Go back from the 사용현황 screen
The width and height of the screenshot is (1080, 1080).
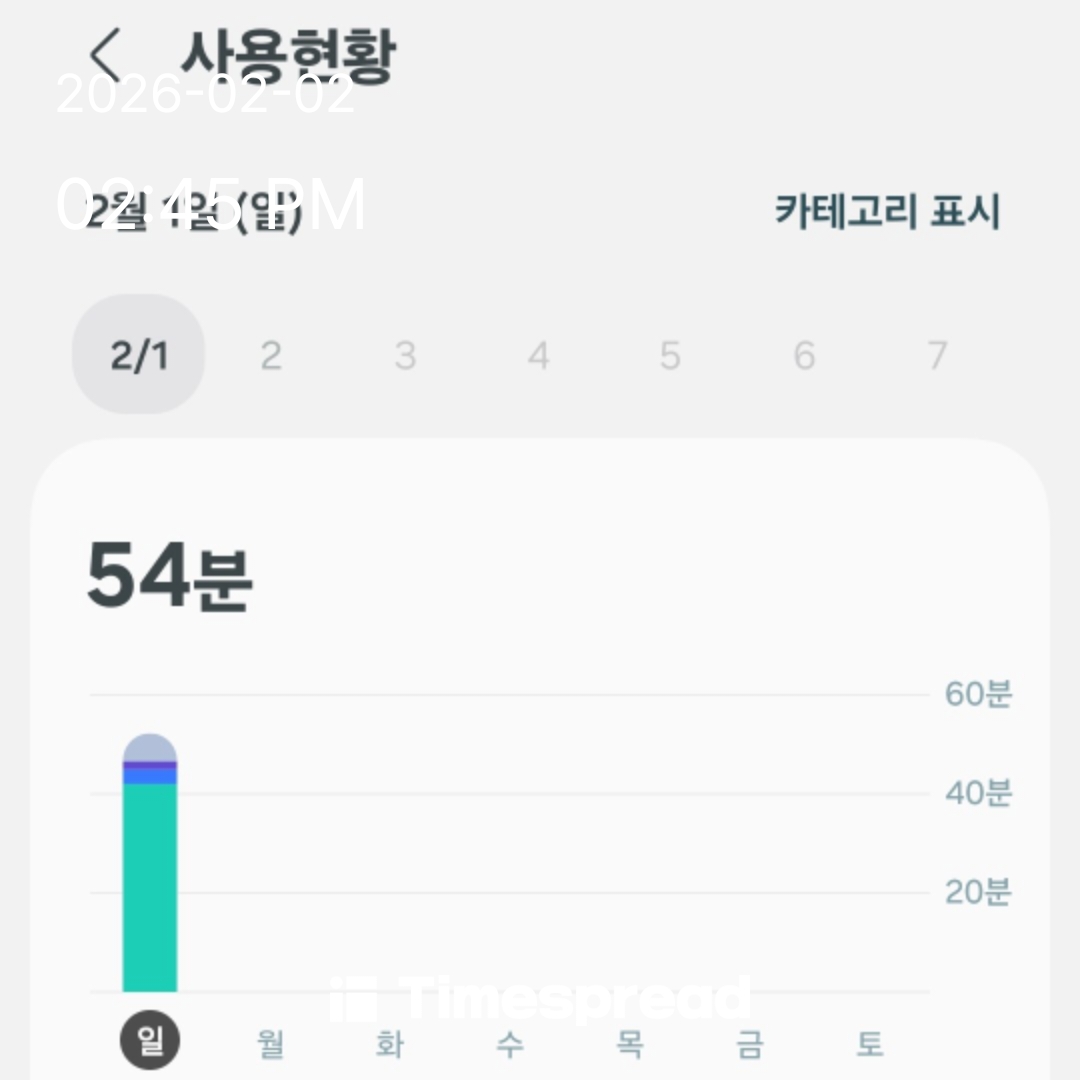[105, 55]
